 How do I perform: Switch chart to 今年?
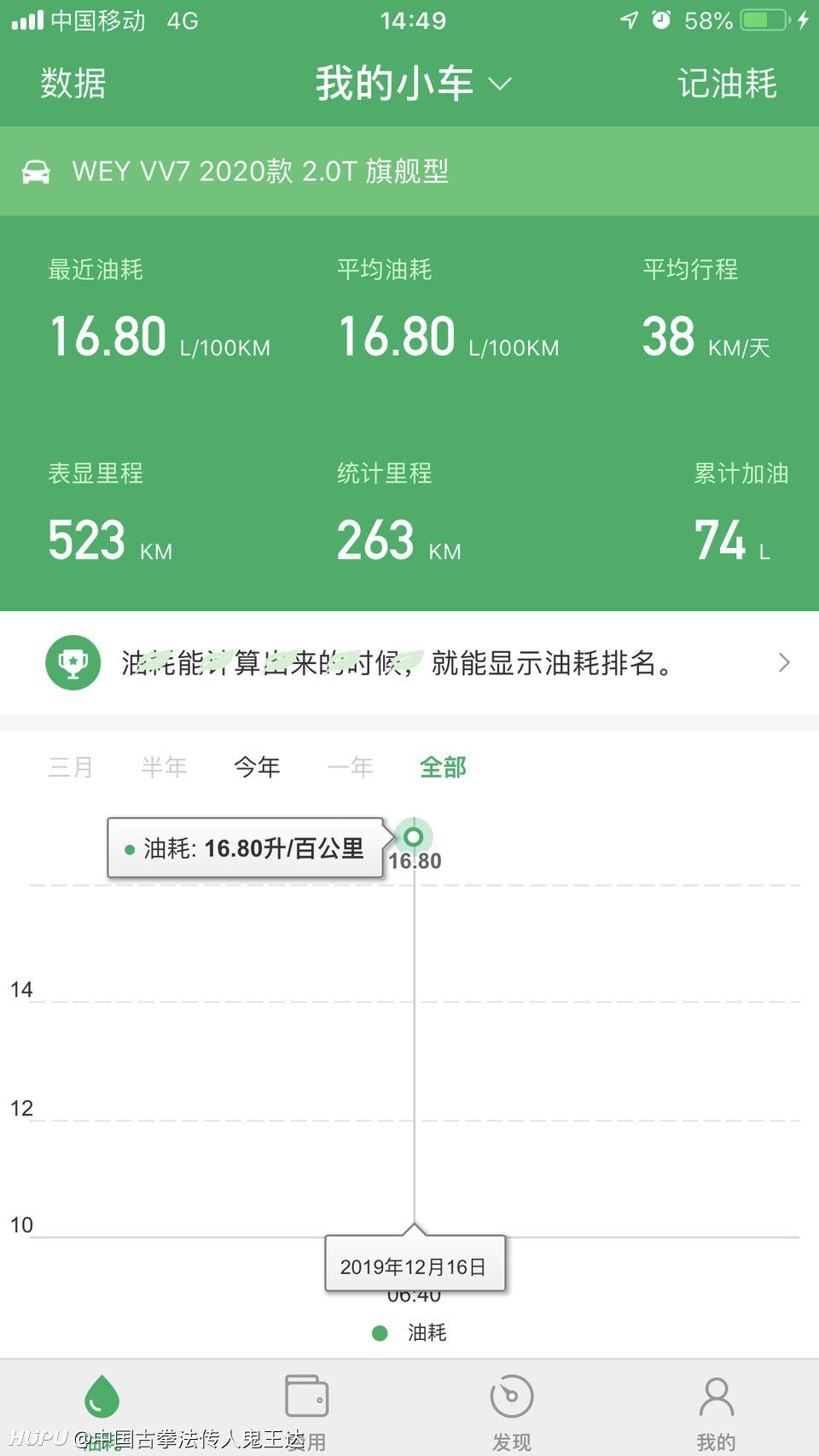pos(257,767)
